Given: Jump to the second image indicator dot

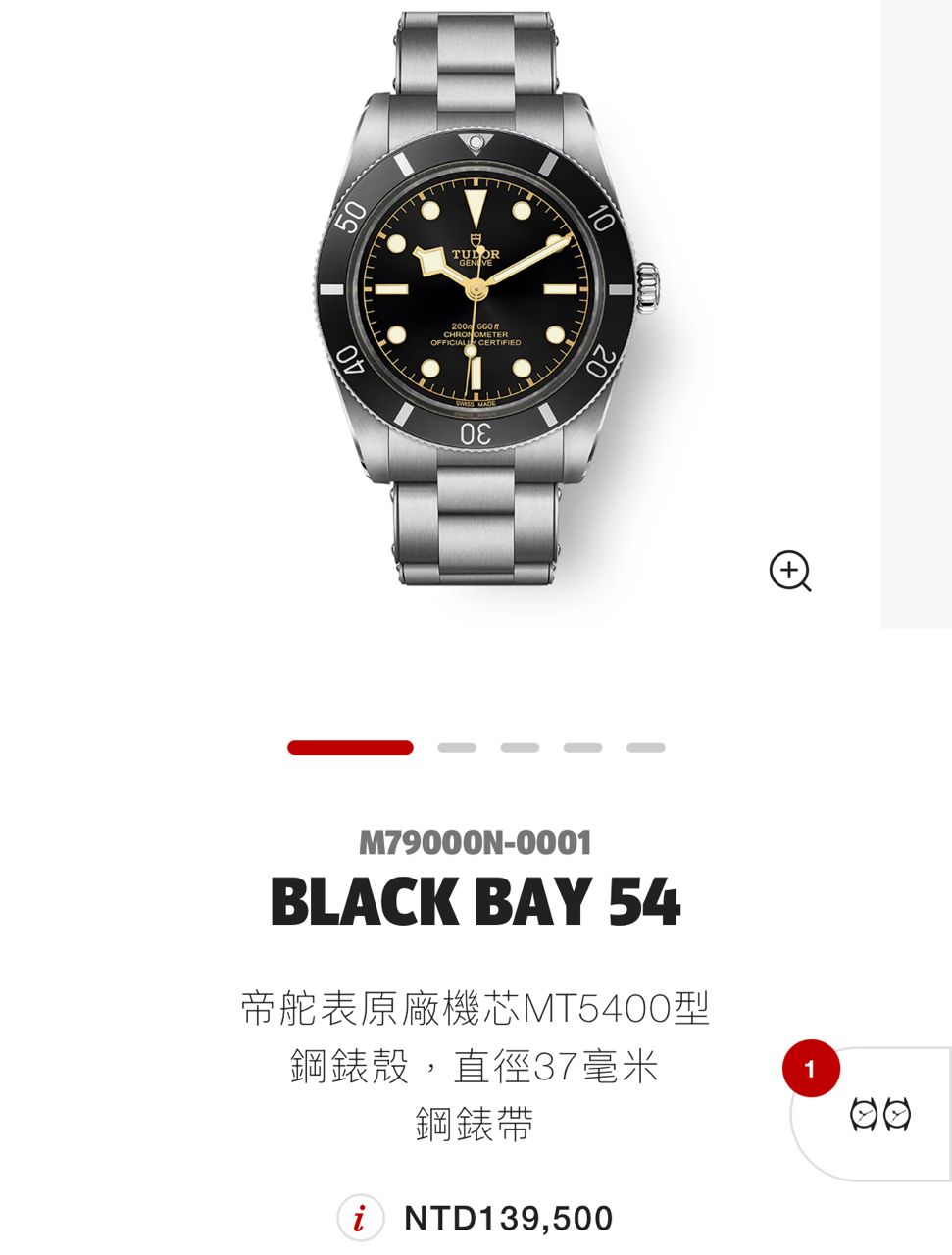Looking at the screenshot, I should (457, 748).
